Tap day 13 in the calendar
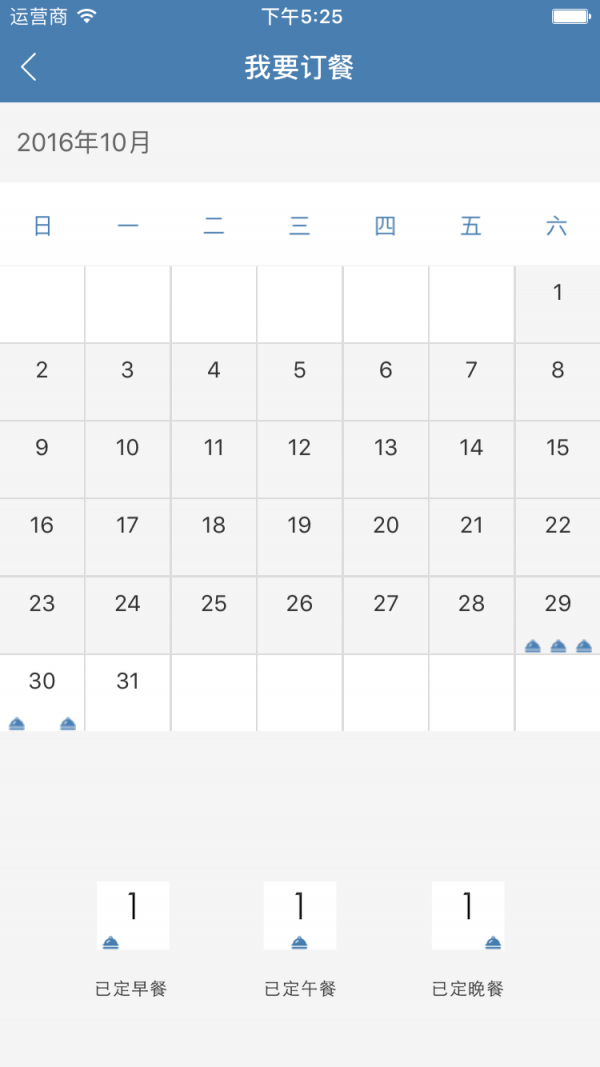 click(385, 459)
